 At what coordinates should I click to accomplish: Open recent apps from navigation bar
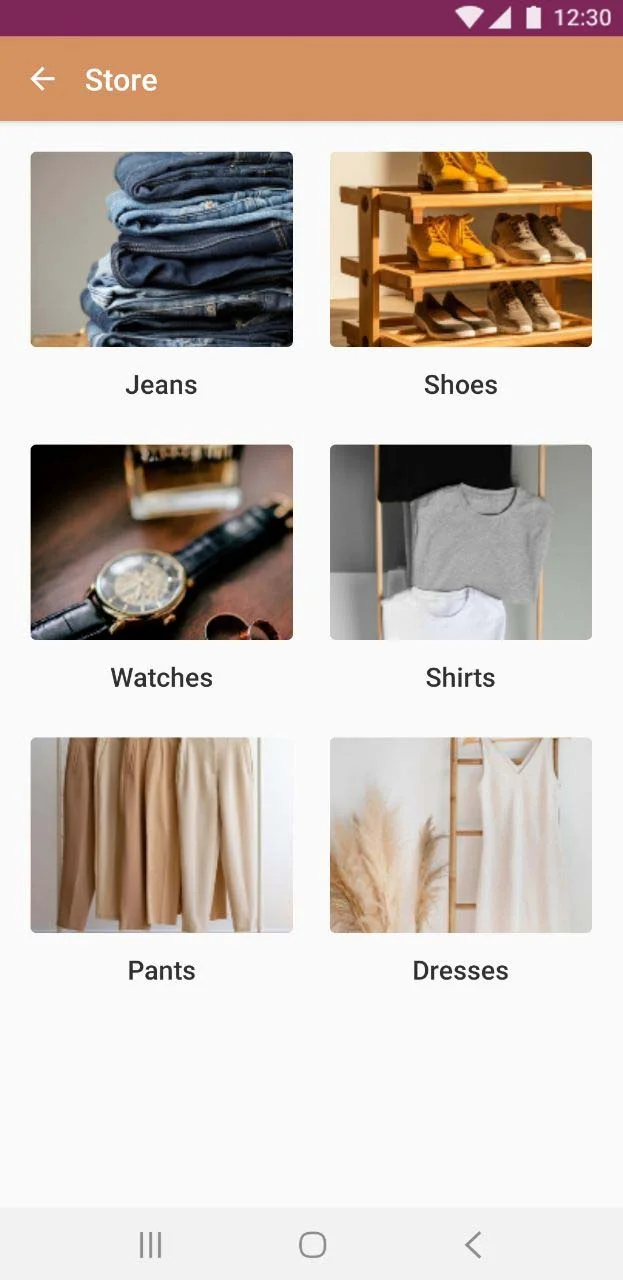coord(150,1244)
